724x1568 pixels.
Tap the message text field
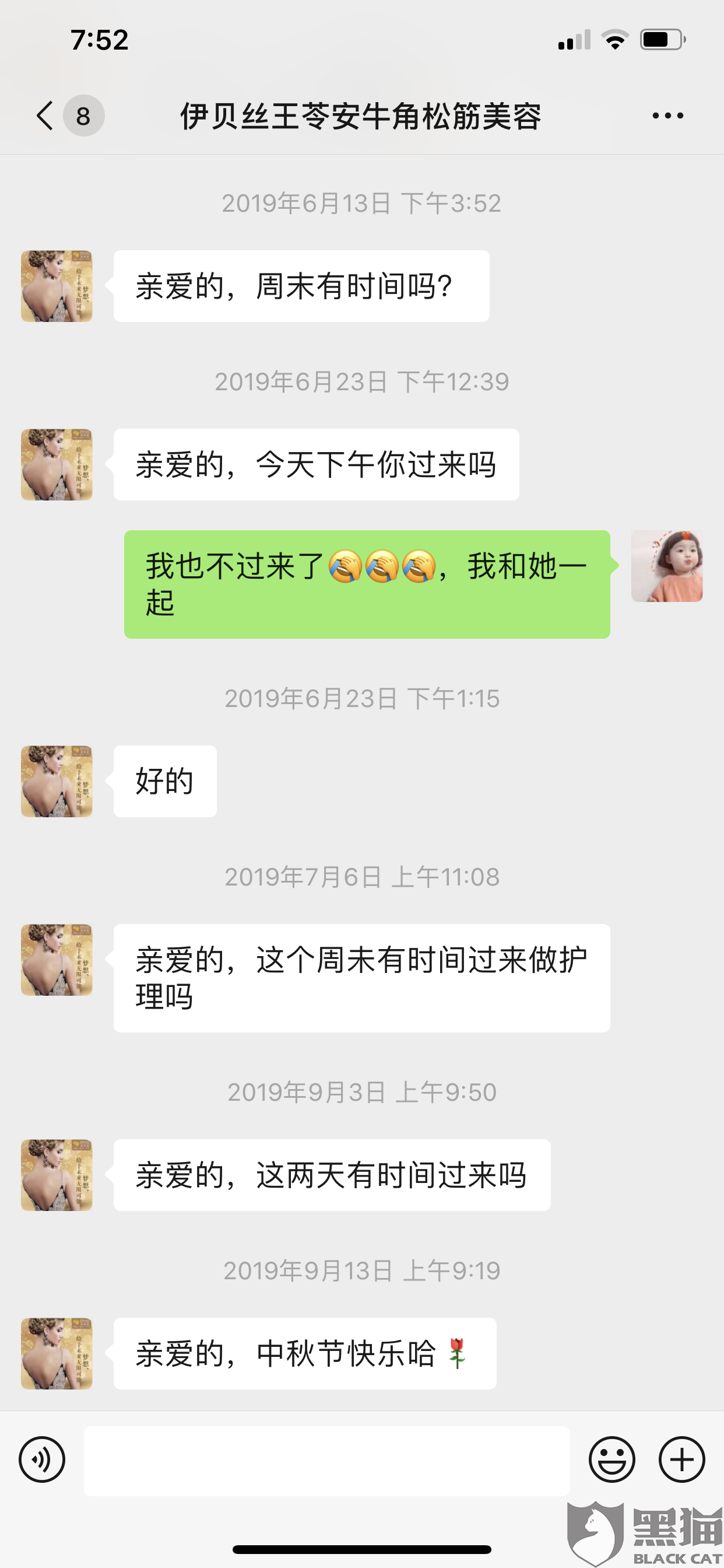pyautogui.click(x=326, y=1460)
